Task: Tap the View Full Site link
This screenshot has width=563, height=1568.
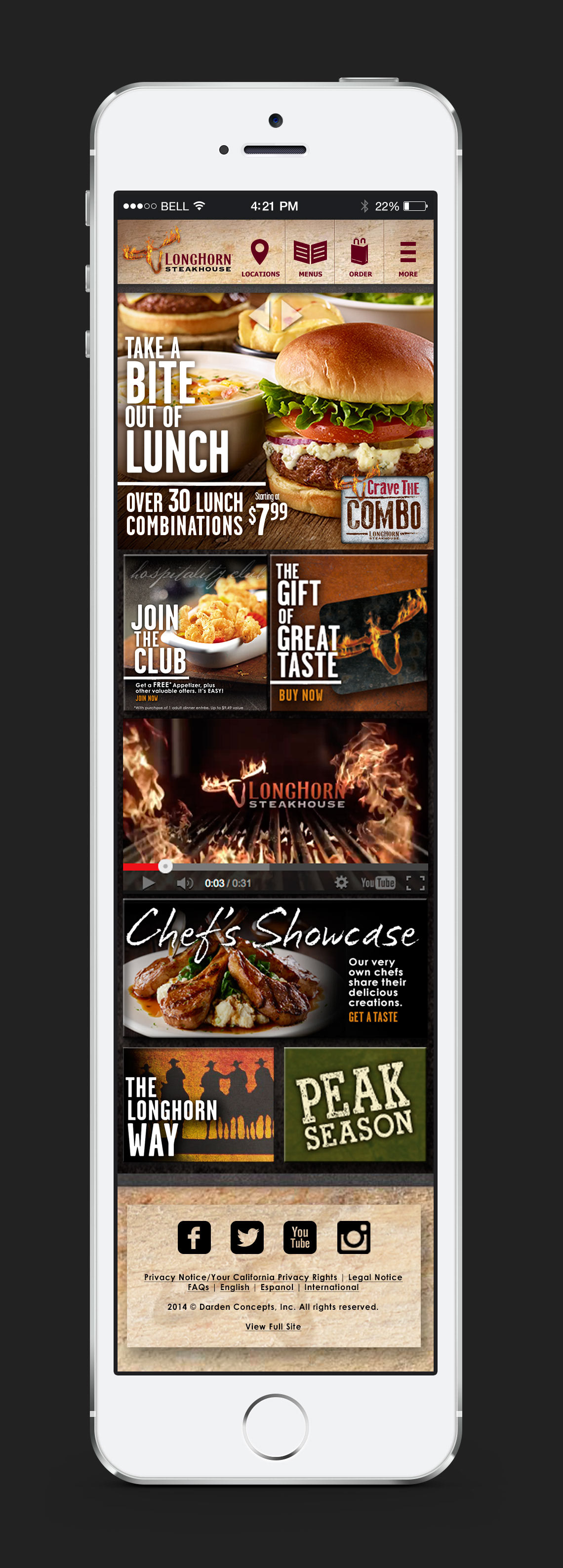Action: coord(273,1327)
